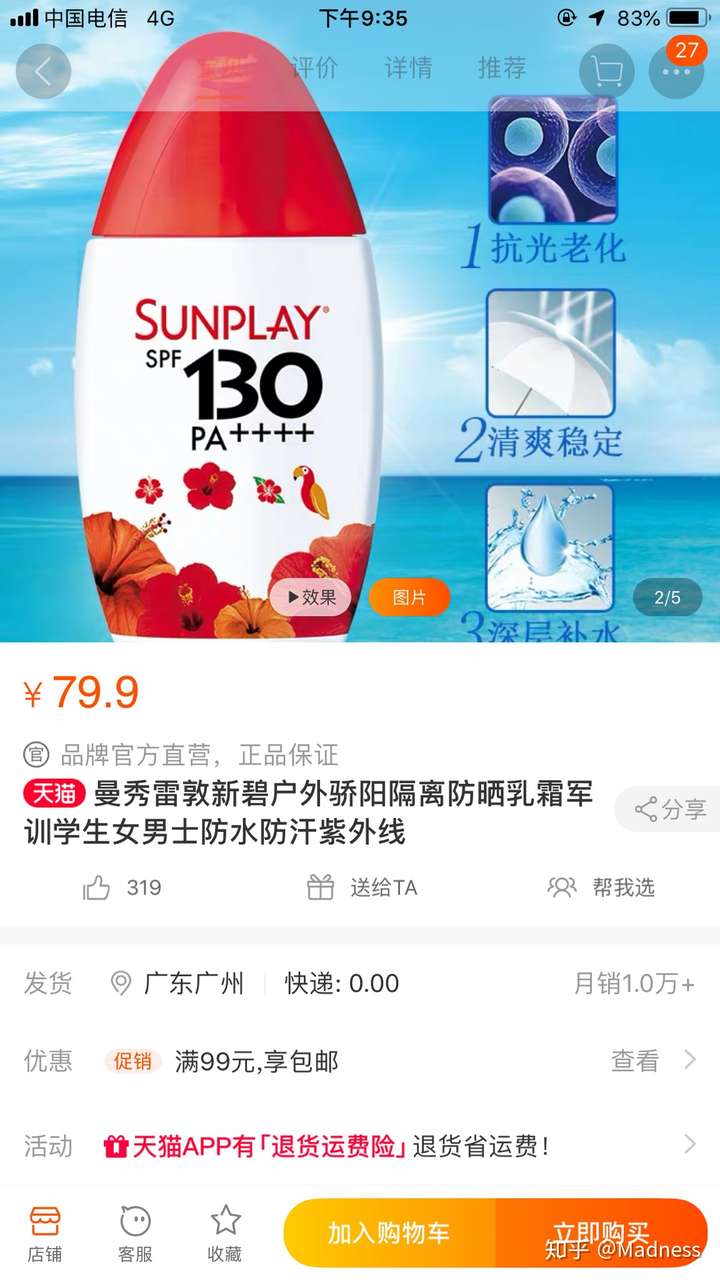
Task: Switch to the 推荐 tab
Action: (x=502, y=68)
